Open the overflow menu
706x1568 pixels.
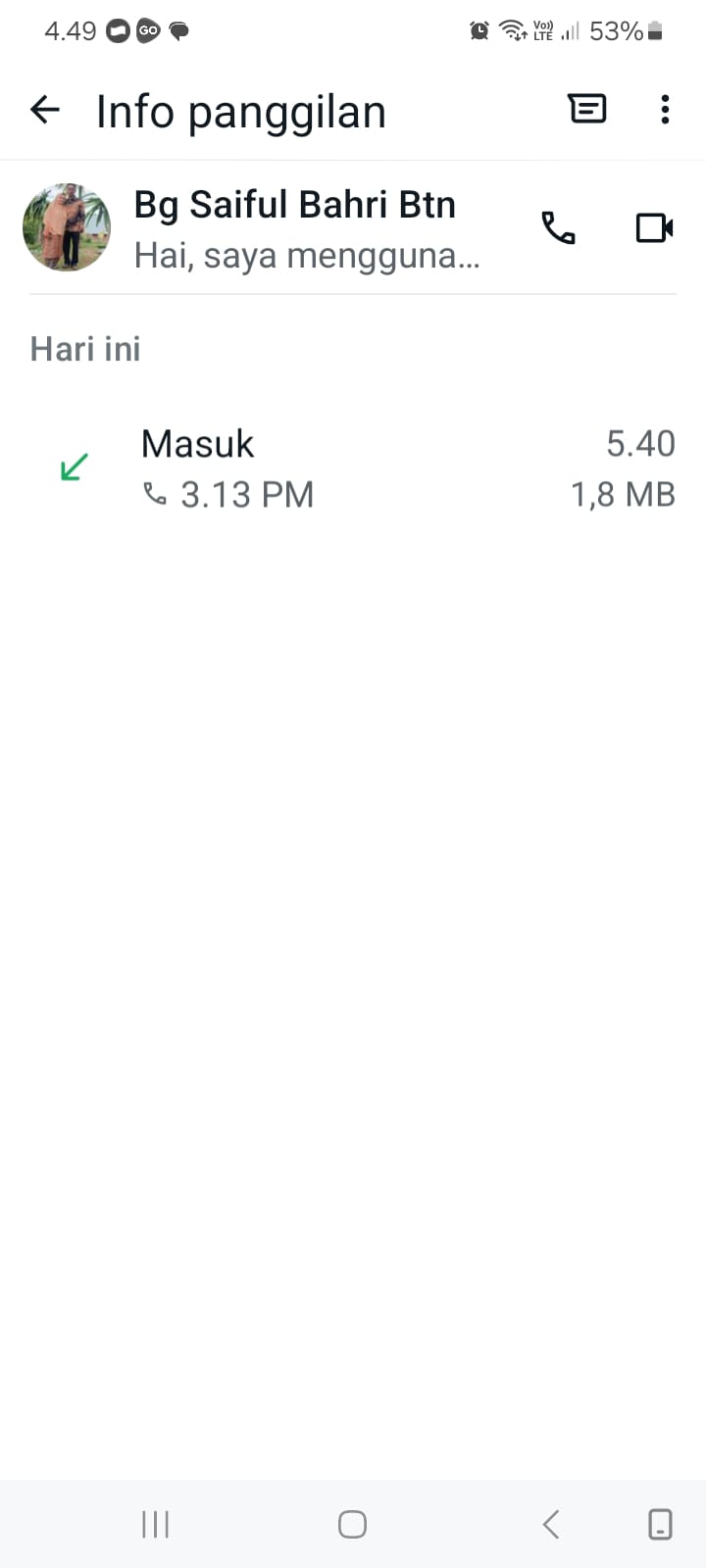point(665,110)
